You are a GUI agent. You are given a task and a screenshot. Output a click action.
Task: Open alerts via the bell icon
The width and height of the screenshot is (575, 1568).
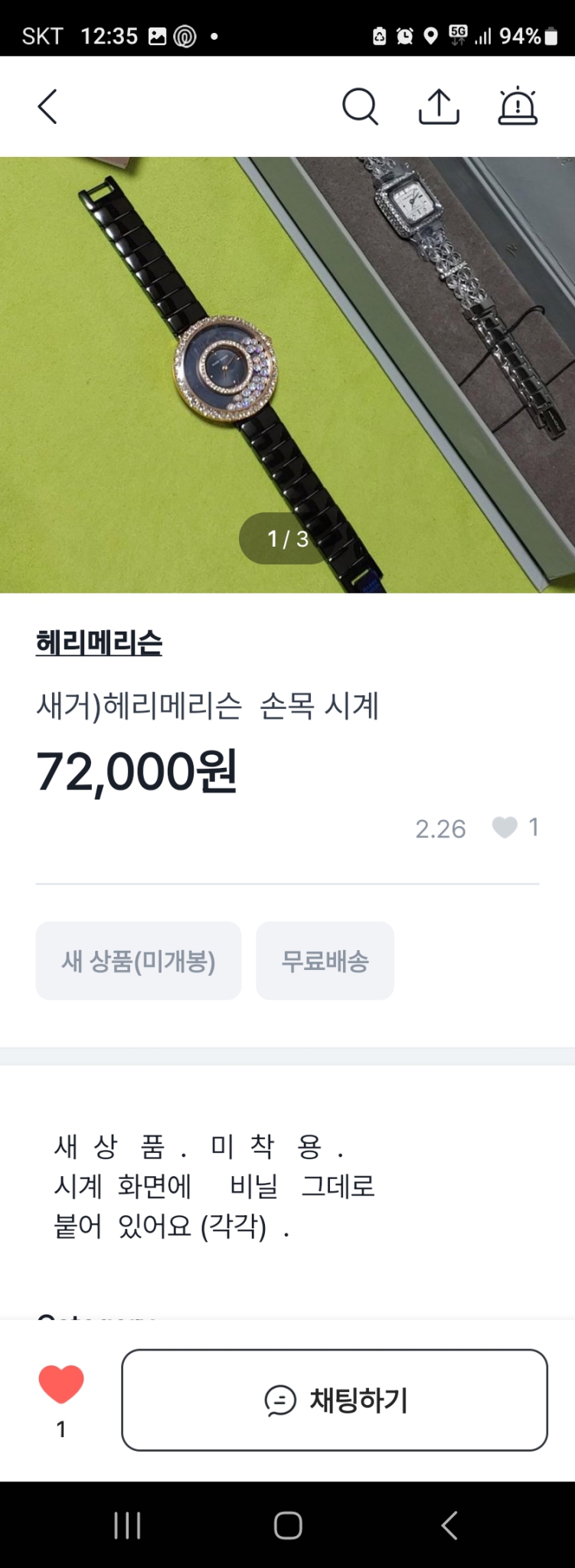pyautogui.click(x=519, y=107)
